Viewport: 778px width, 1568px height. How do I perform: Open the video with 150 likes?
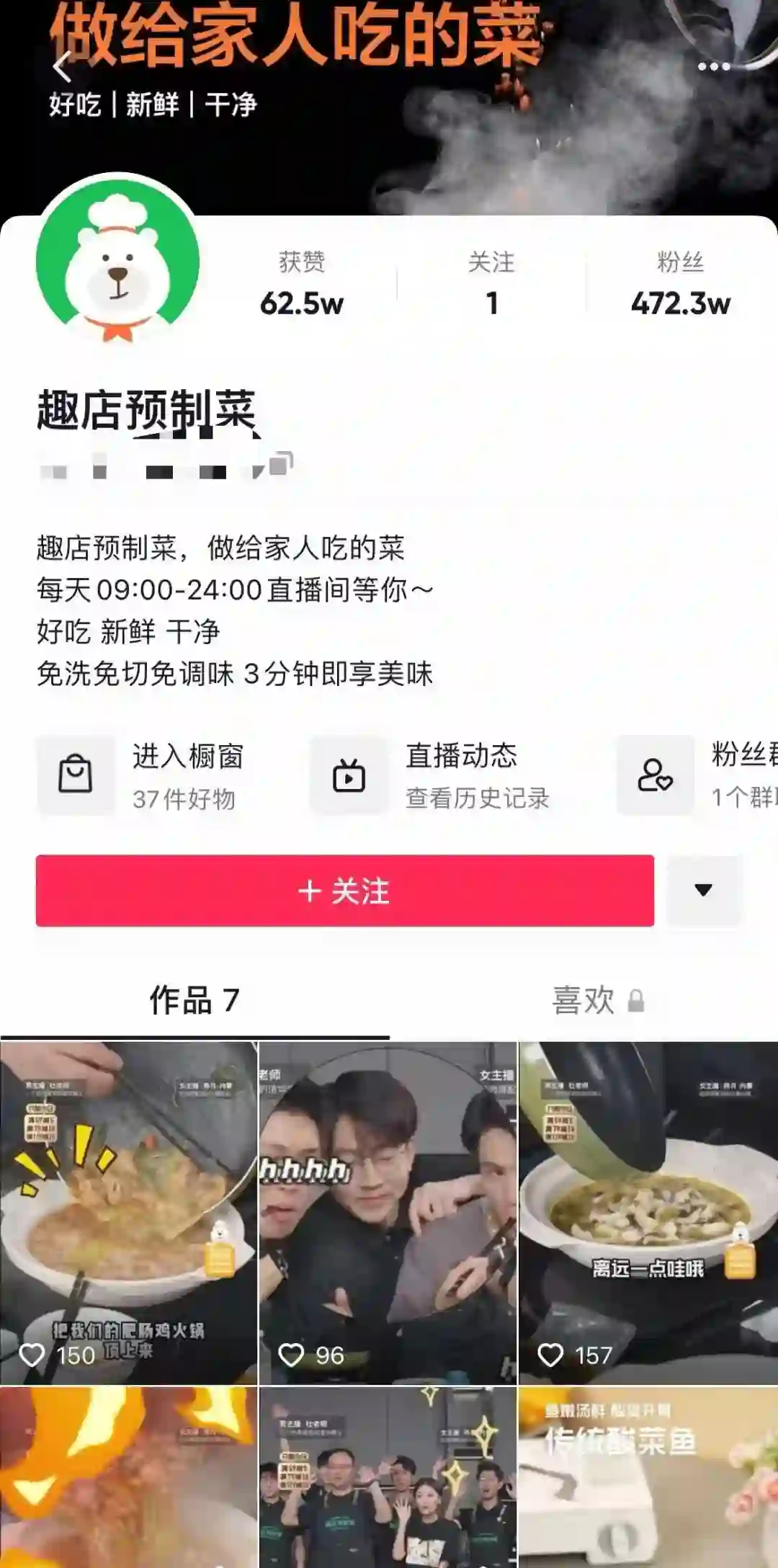128,1212
